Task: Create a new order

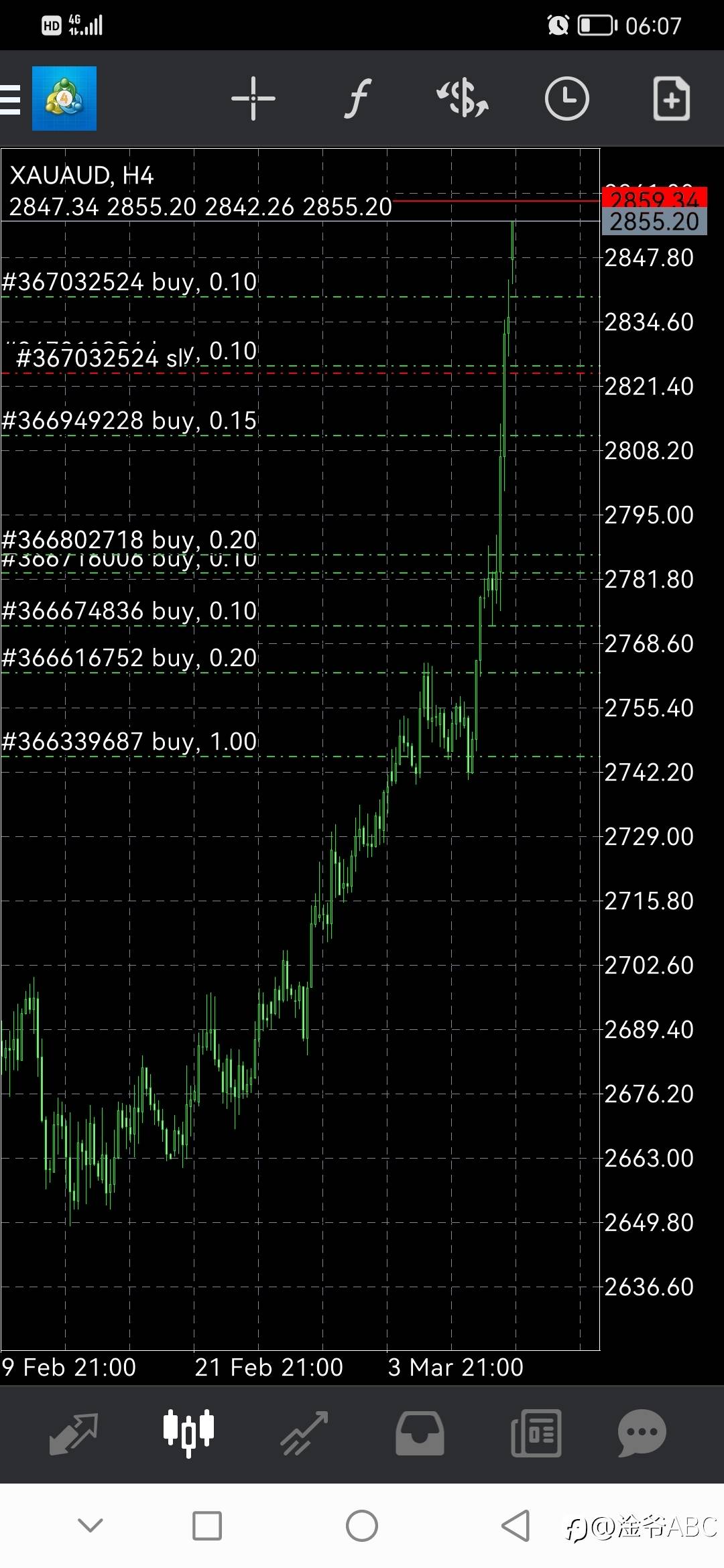Action: (x=672, y=99)
